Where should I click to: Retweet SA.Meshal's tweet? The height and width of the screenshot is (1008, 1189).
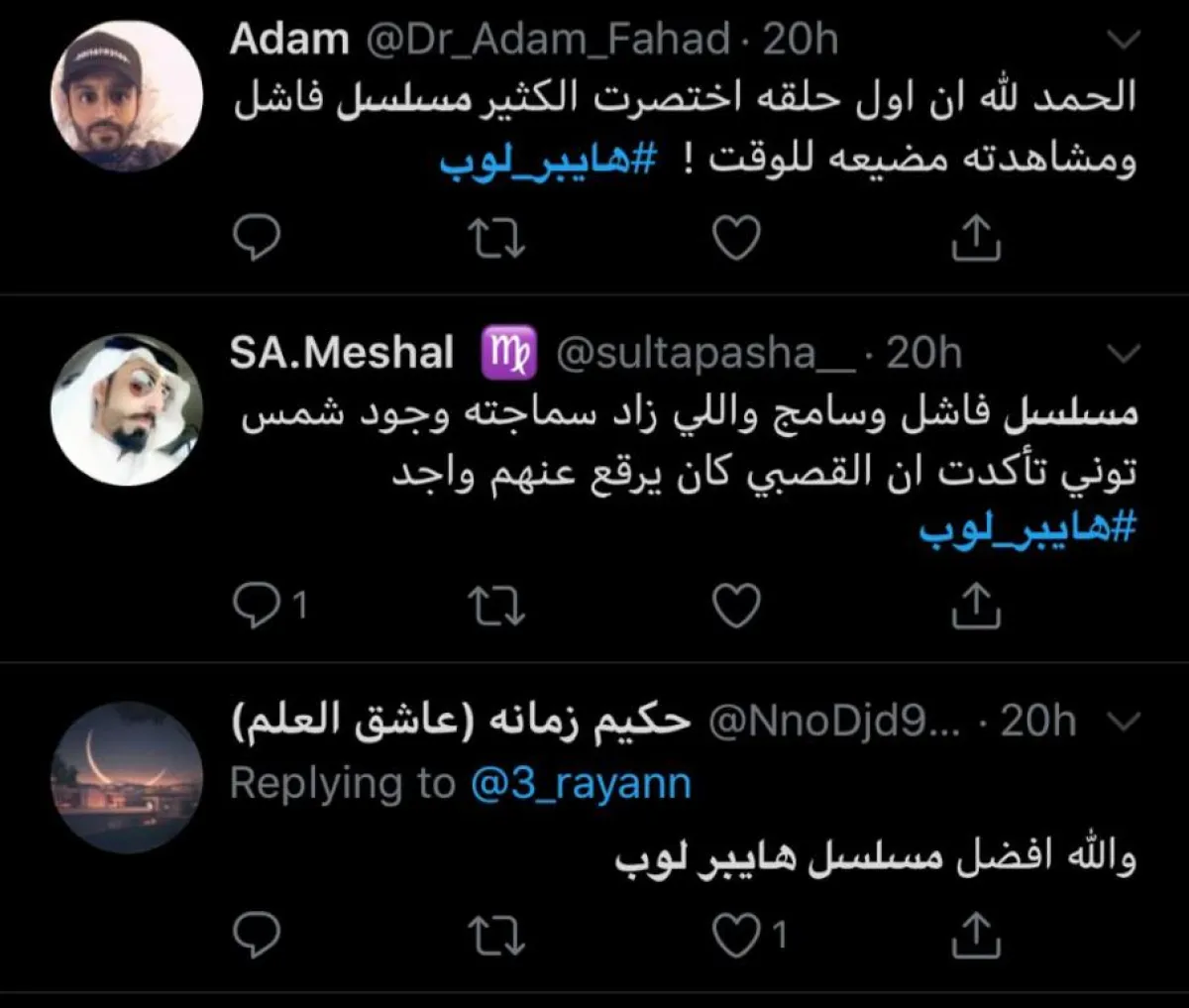coord(496,605)
